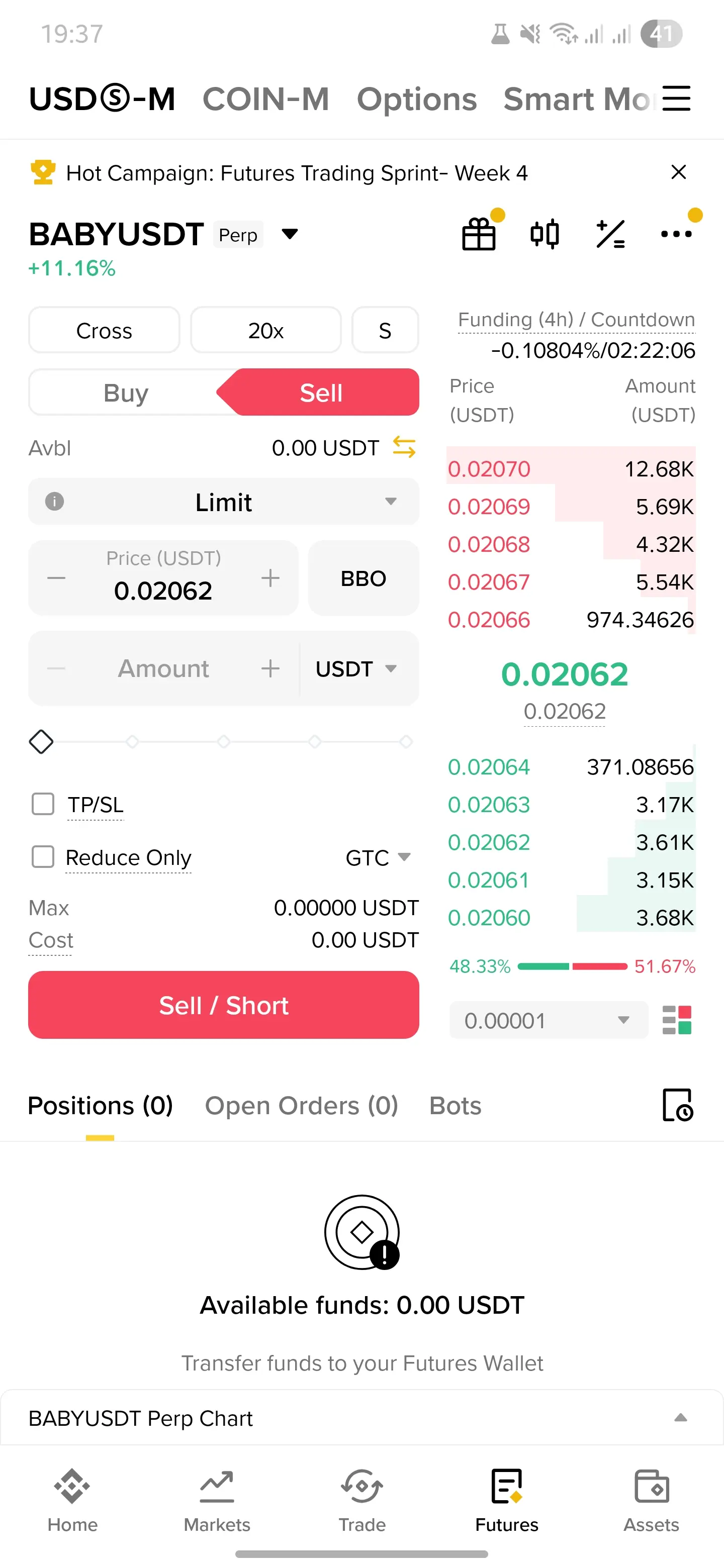The height and width of the screenshot is (1568, 724).
Task: Open the Limit order type dropdown
Action: coord(223,502)
